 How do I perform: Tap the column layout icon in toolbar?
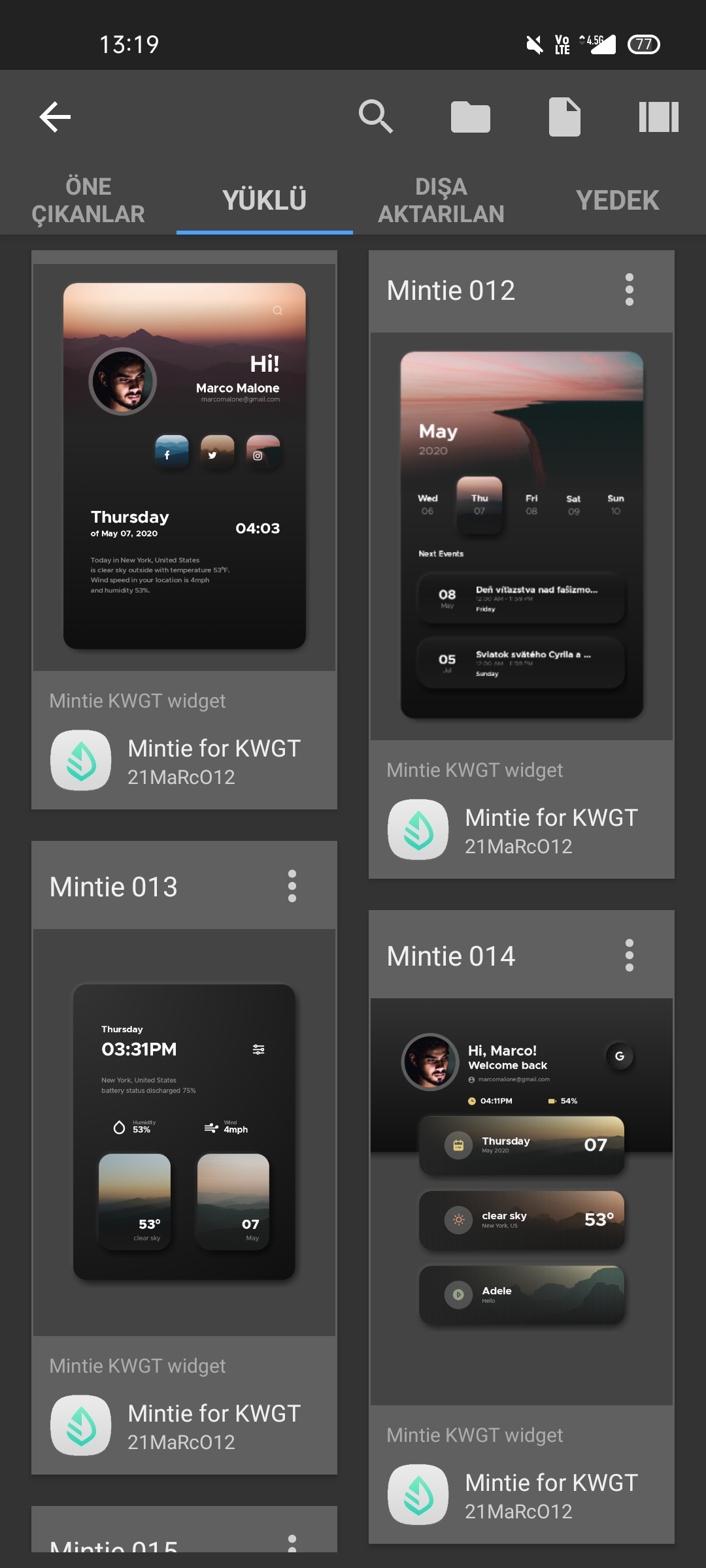(x=659, y=118)
